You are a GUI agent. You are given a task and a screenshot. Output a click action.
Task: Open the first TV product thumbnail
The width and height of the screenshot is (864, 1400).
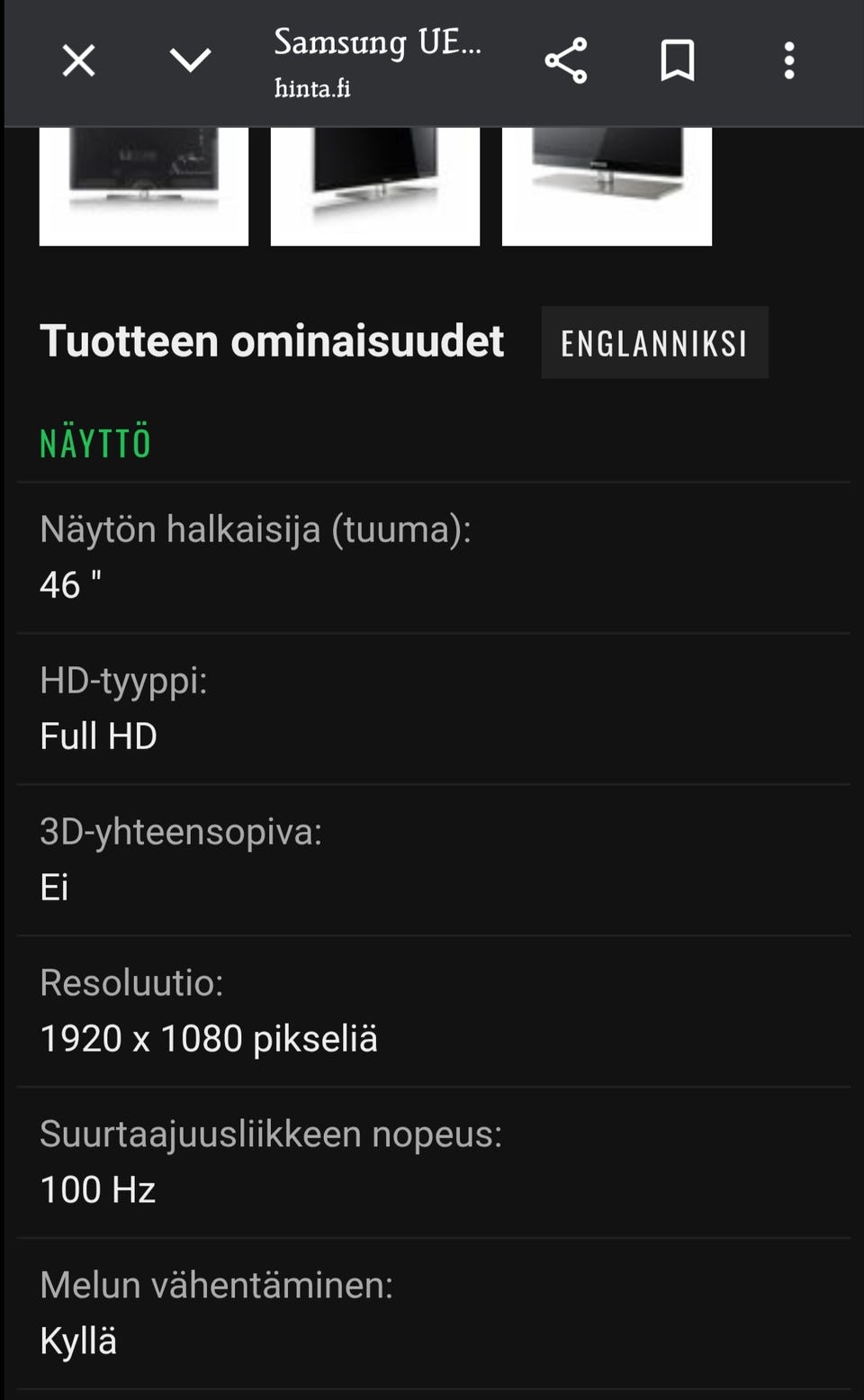(x=144, y=186)
